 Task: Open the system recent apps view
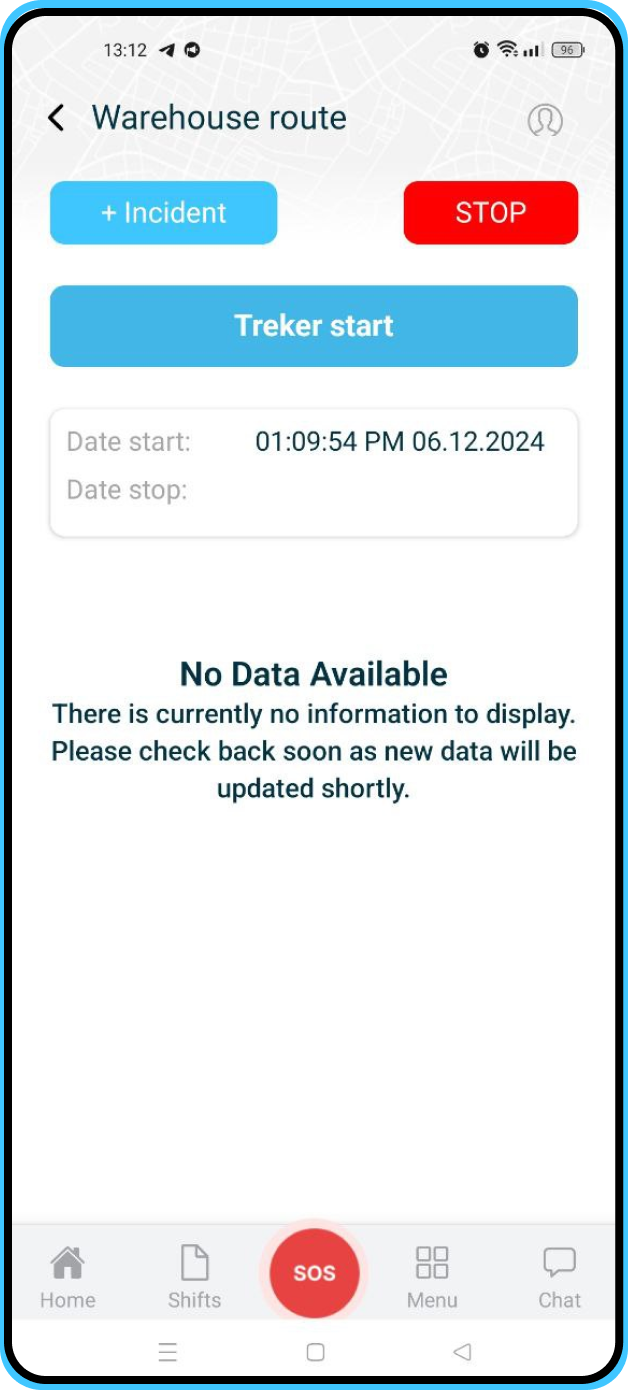[168, 1352]
